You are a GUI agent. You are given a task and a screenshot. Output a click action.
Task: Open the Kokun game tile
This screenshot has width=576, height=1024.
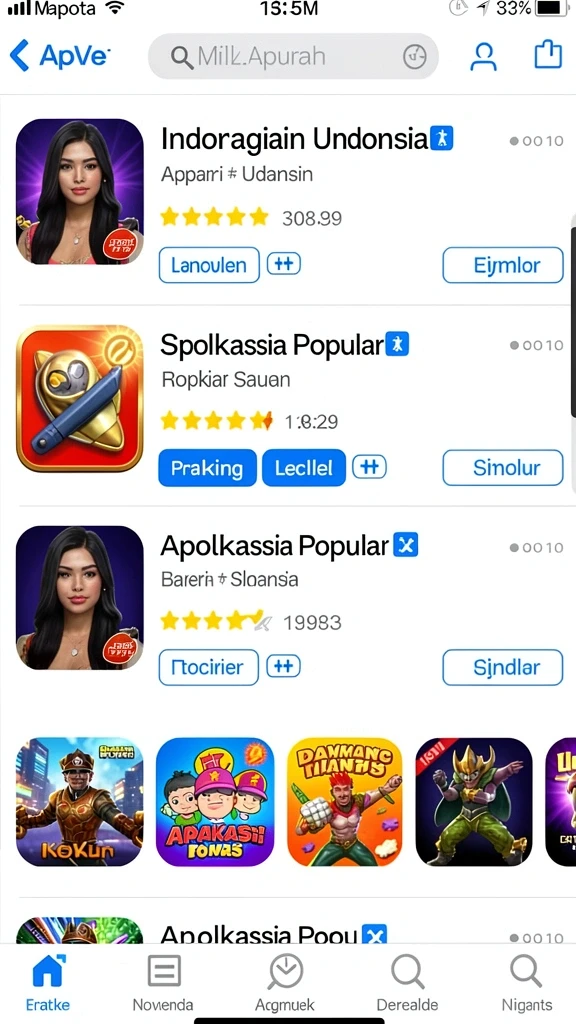point(79,802)
